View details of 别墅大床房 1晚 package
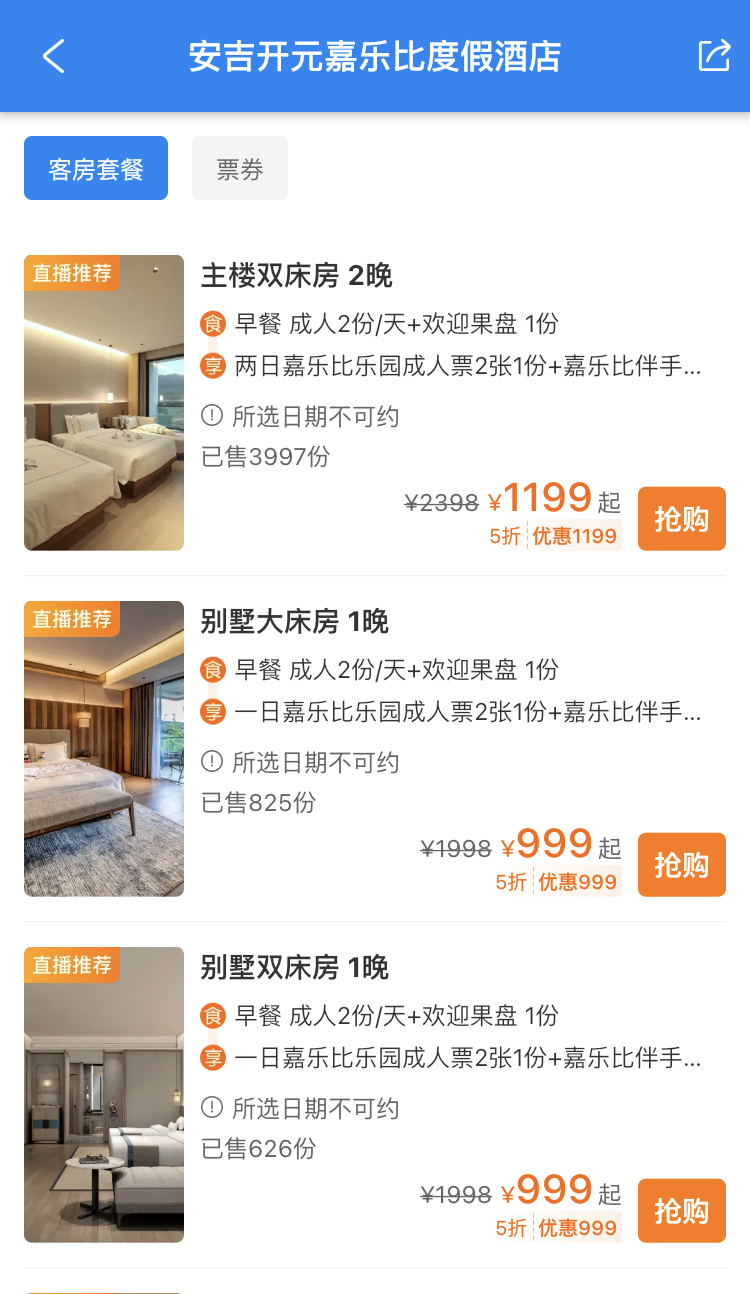 pyautogui.click(x=294, y=621)
